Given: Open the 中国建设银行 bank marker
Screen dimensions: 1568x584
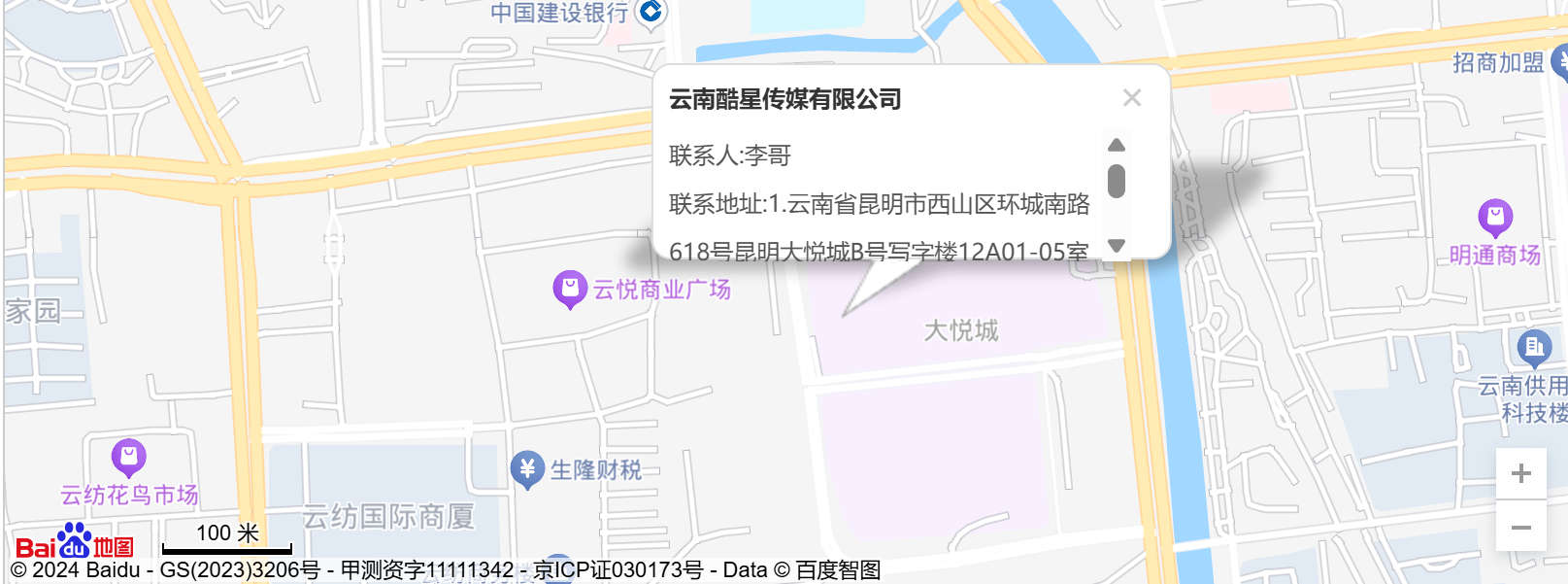Looking at the screenshot, I should point(651,12).
